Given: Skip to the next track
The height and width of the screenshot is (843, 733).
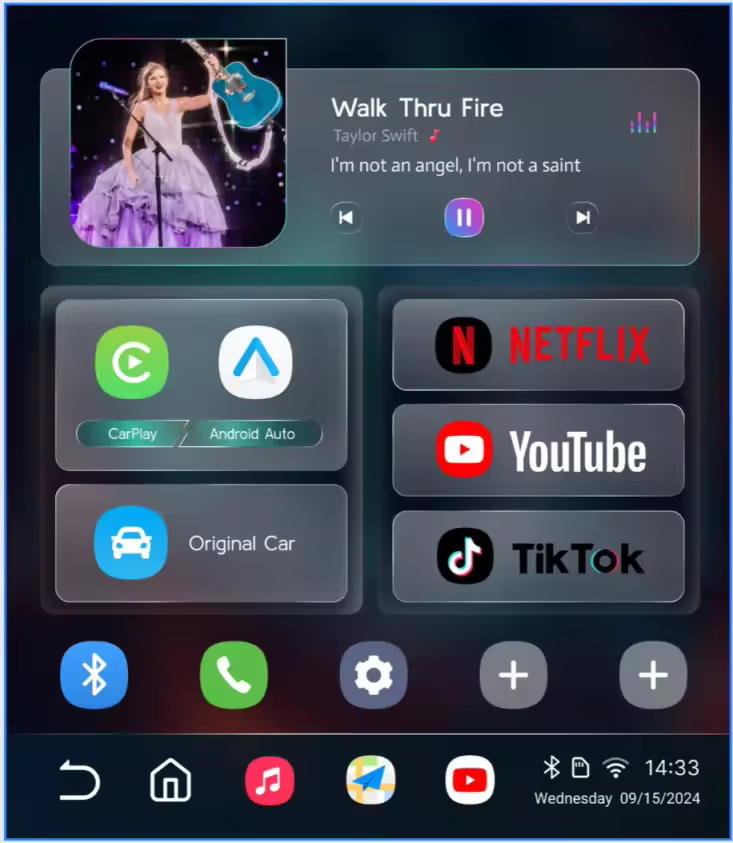Looking at the screenshot, I should click(x=582, y=217).
